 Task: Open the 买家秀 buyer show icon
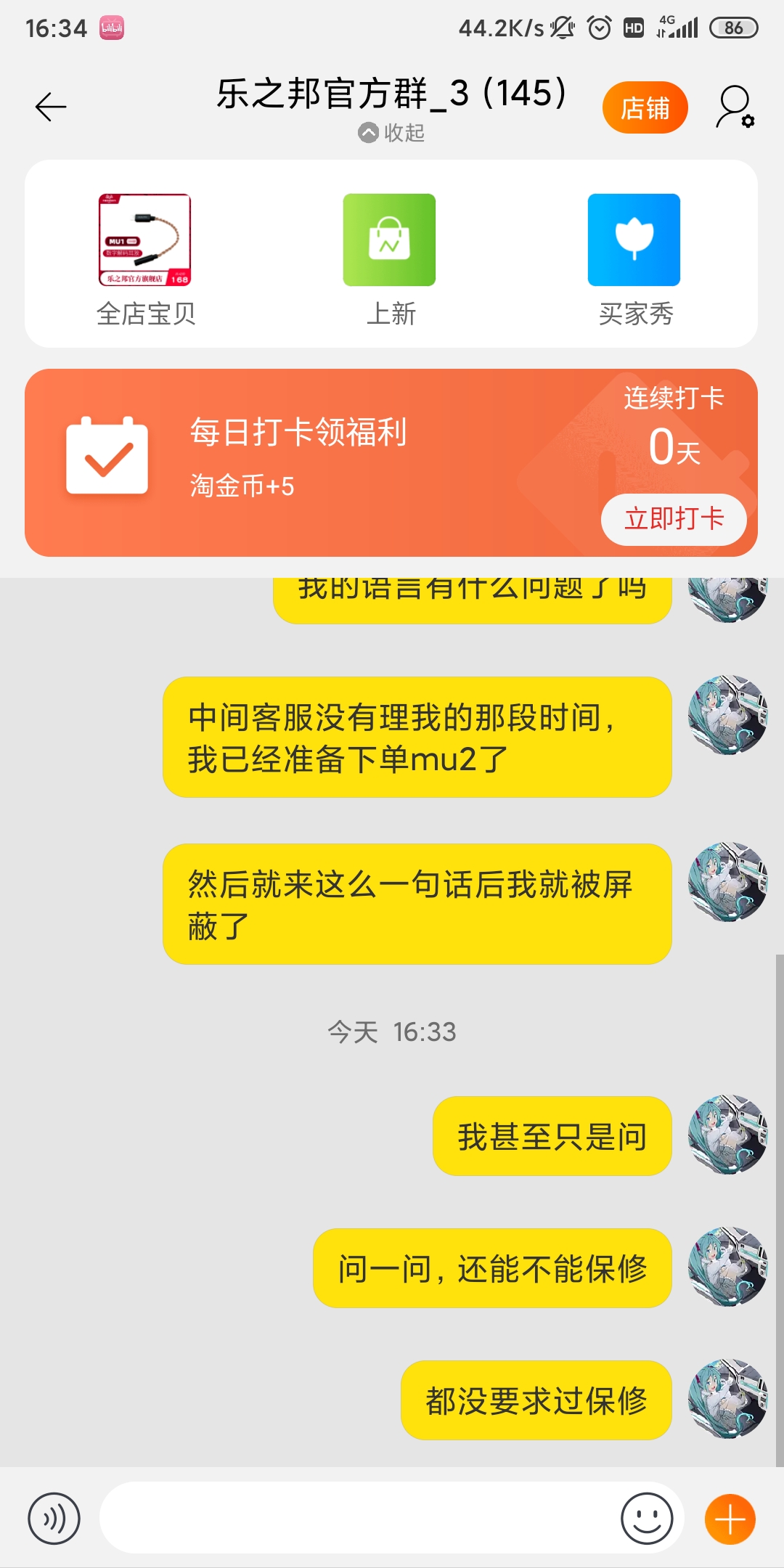pos(633,241)
